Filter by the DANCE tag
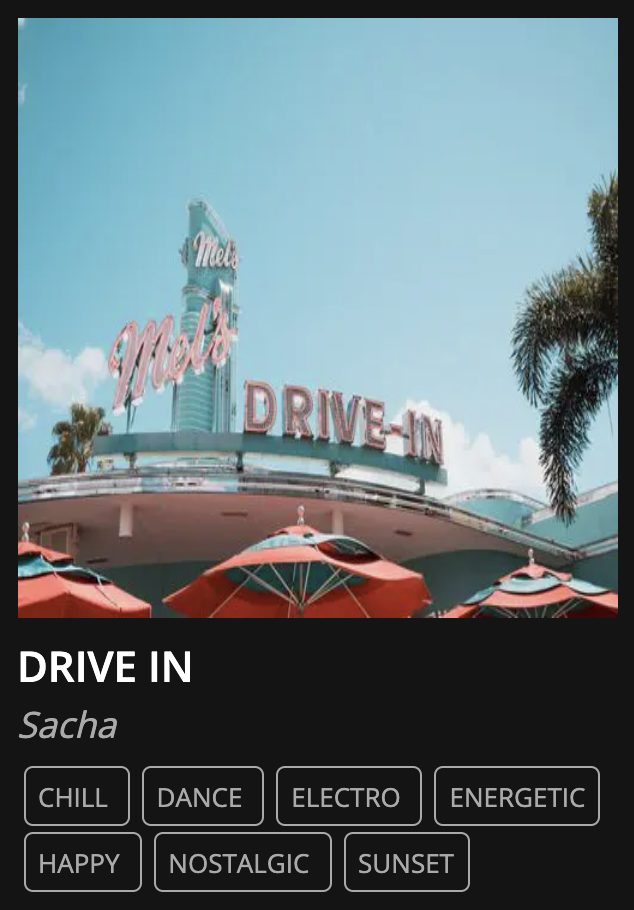 coord(202,796)
